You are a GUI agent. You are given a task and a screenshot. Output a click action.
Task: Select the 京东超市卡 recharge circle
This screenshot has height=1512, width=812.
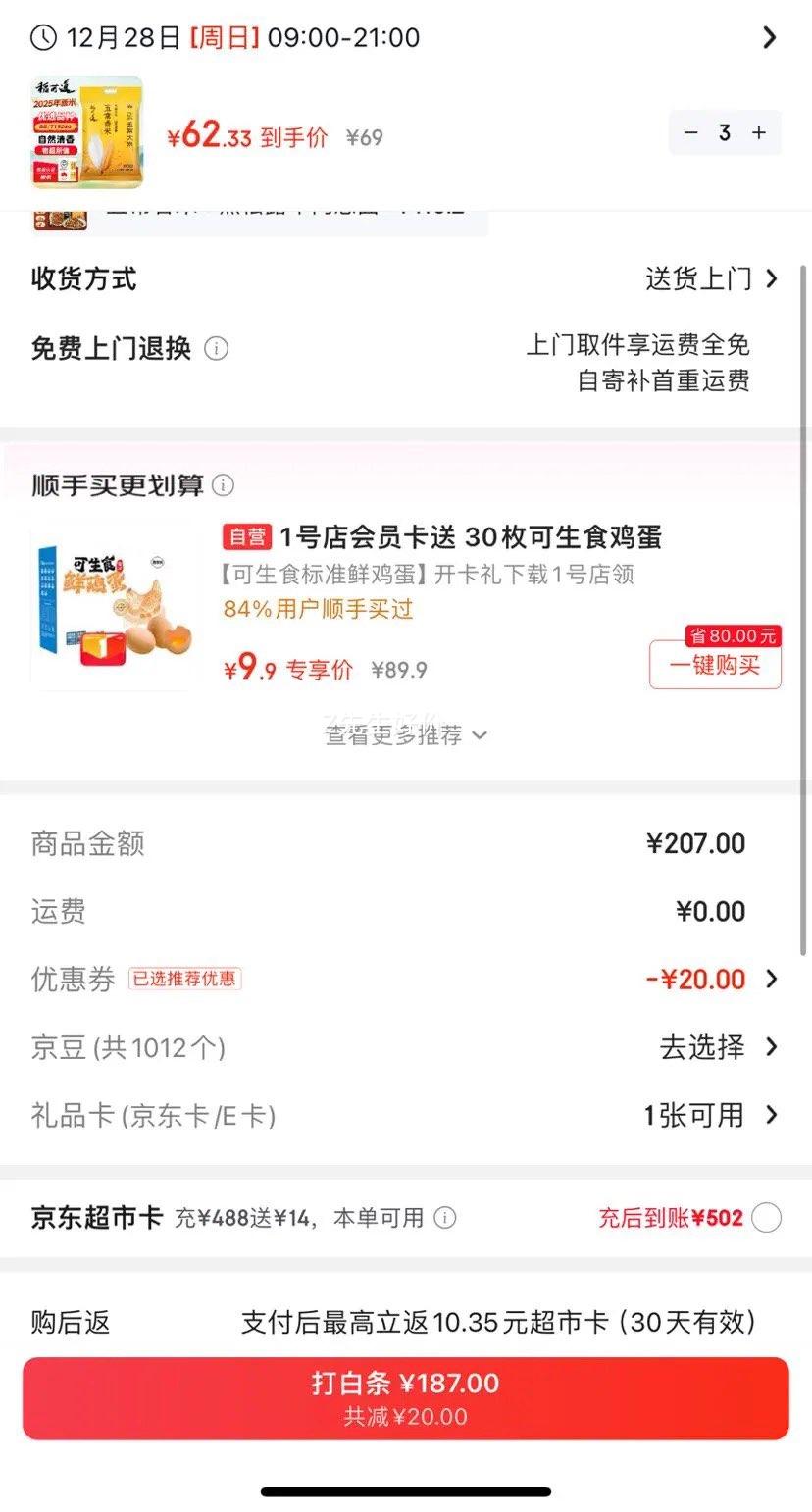click(766, 1218)
